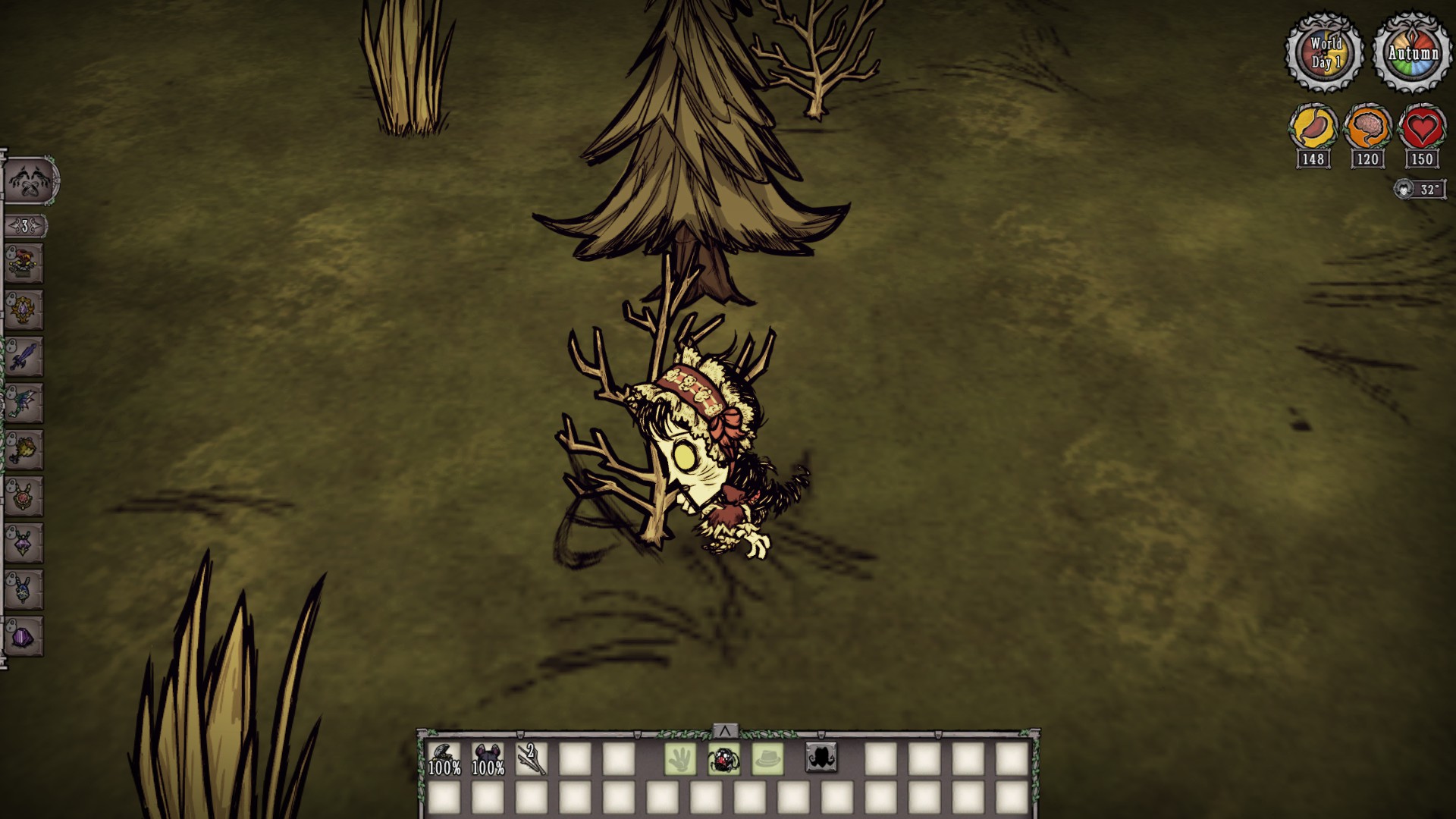Toggle the inventory bar arrow
Screen dimensions: 1456x819
[725, 731]
